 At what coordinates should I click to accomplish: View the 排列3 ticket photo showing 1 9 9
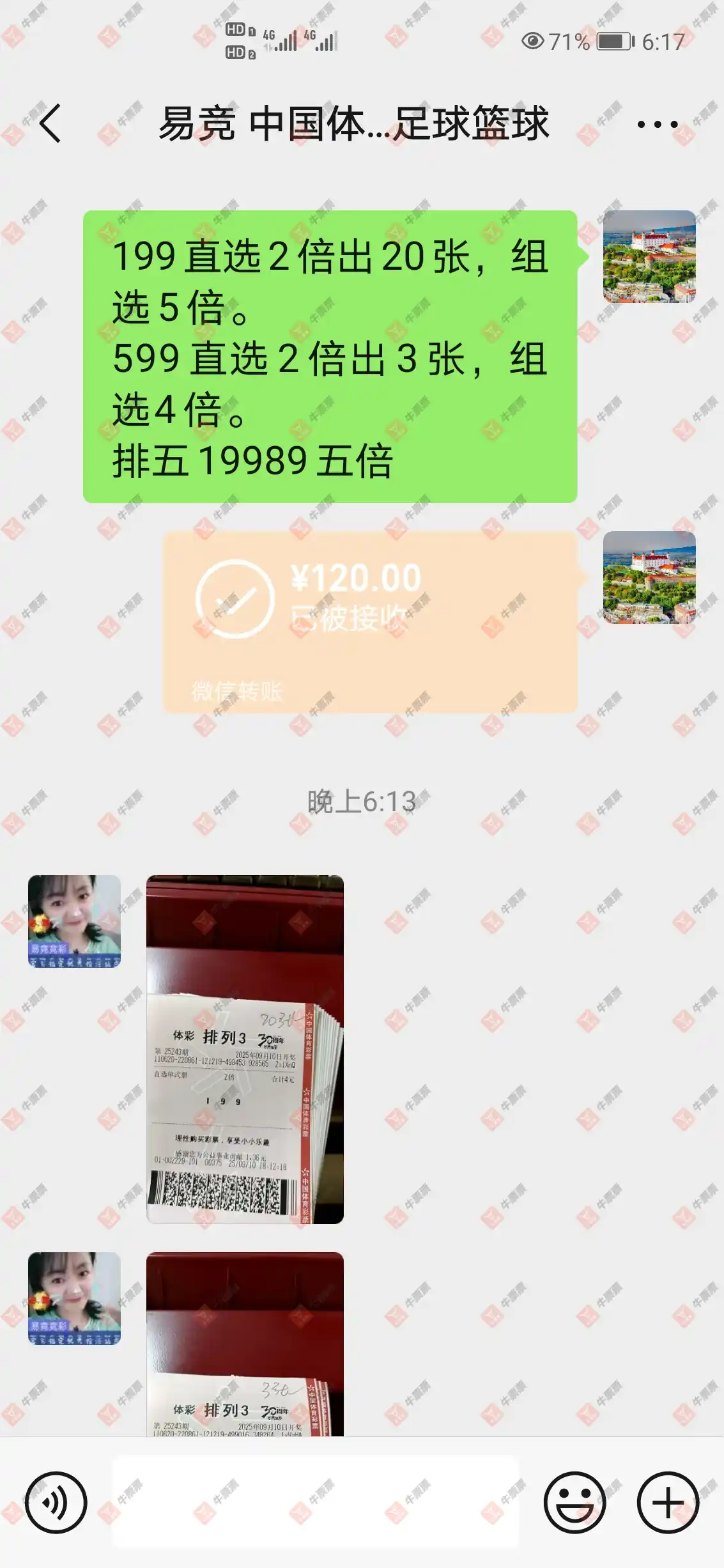click(x=245, y=1049)
